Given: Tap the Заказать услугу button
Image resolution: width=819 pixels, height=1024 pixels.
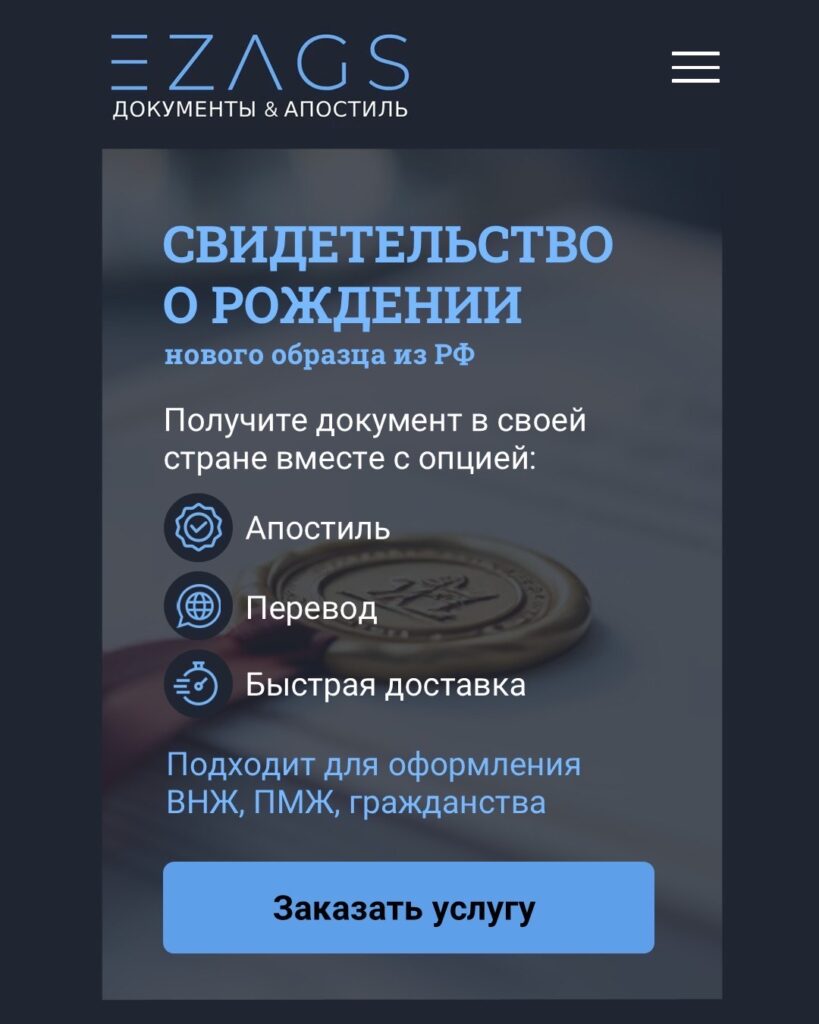Looking at the screenshot, I should 408,908.
